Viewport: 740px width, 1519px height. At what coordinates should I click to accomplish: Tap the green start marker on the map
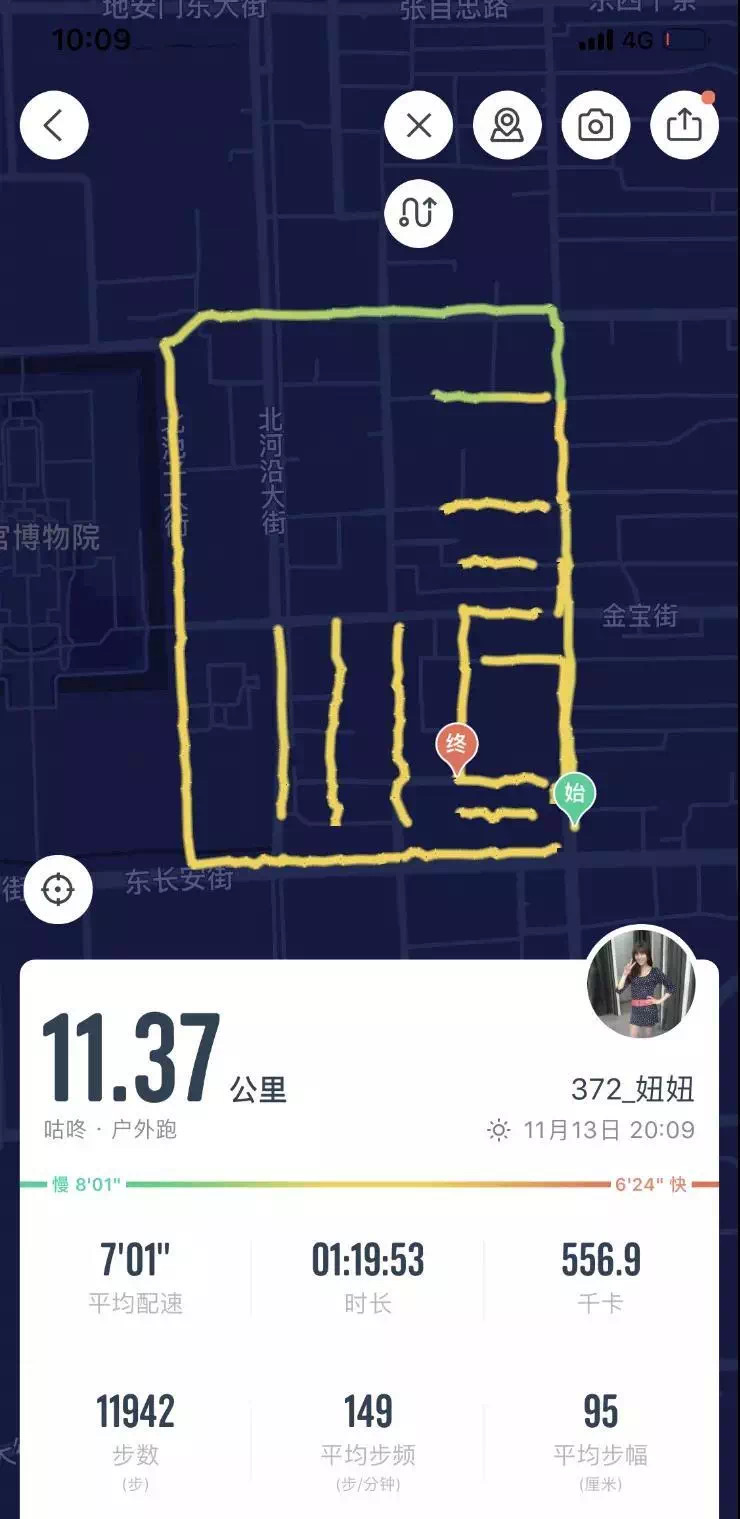point(574,797)
